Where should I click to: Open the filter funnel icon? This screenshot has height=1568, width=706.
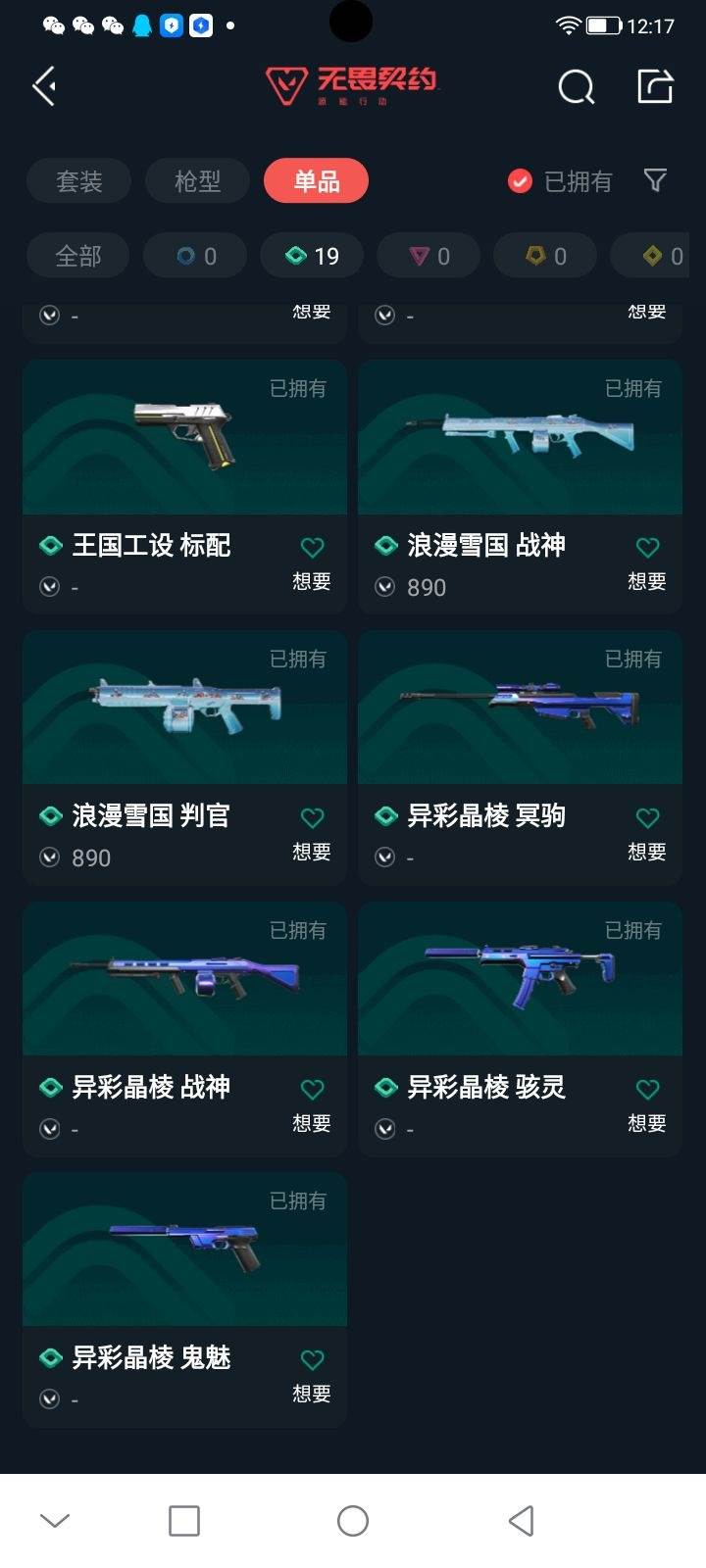coord(655,180)
